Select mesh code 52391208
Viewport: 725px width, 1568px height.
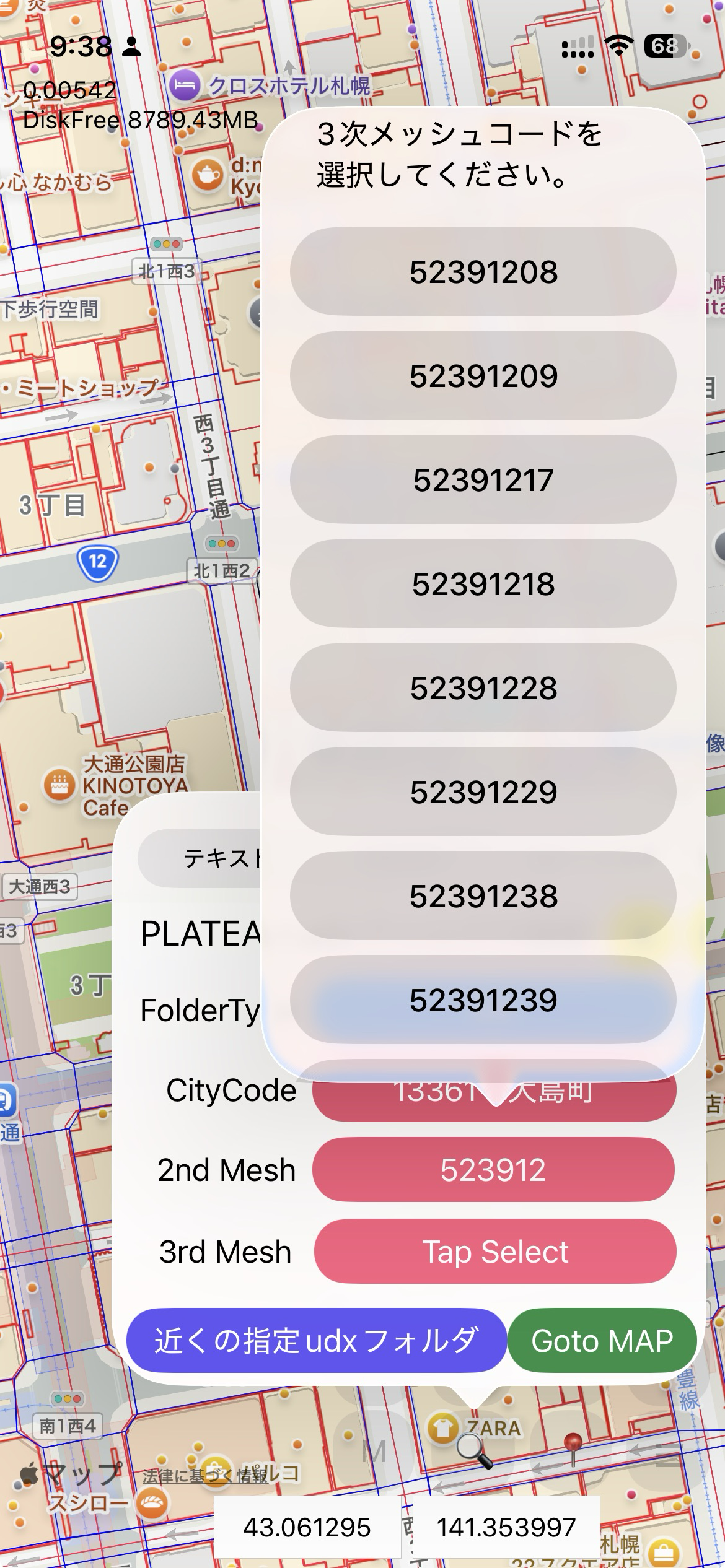click(483, 272)
